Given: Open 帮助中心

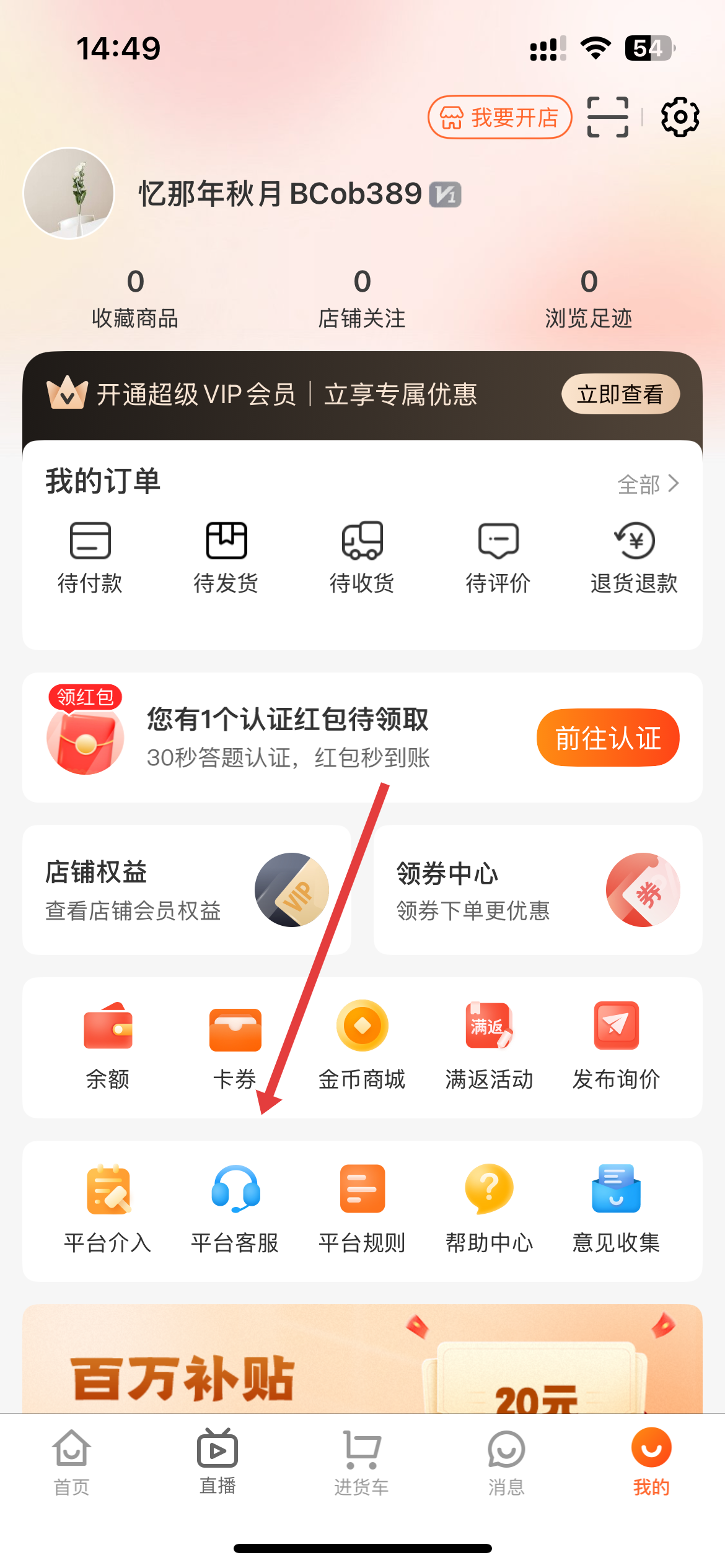Looking at the screenshot, I should coord(489,1209).
